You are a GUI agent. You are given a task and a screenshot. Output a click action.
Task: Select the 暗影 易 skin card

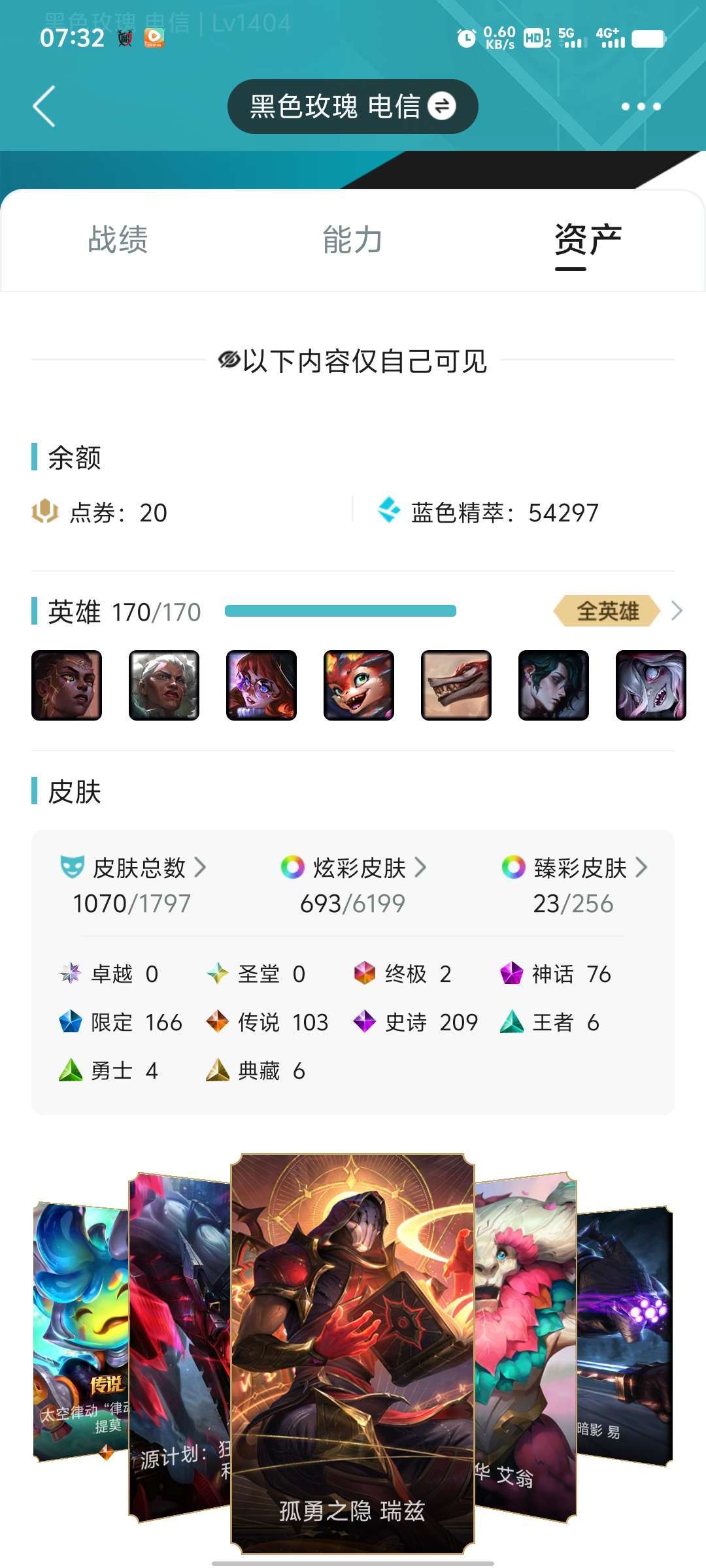point(624,1336)
